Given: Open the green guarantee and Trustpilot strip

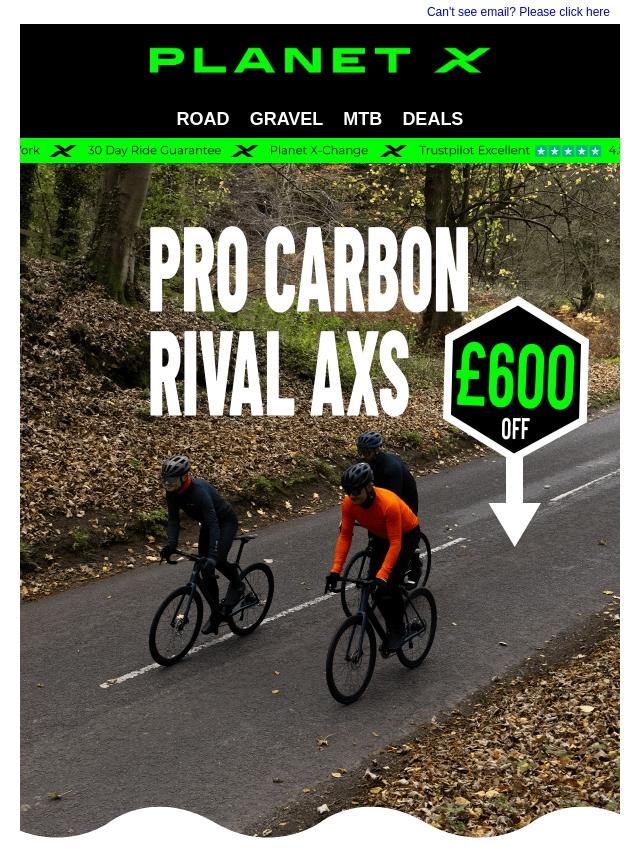Looking at the screenshot, I should (320, 151).
